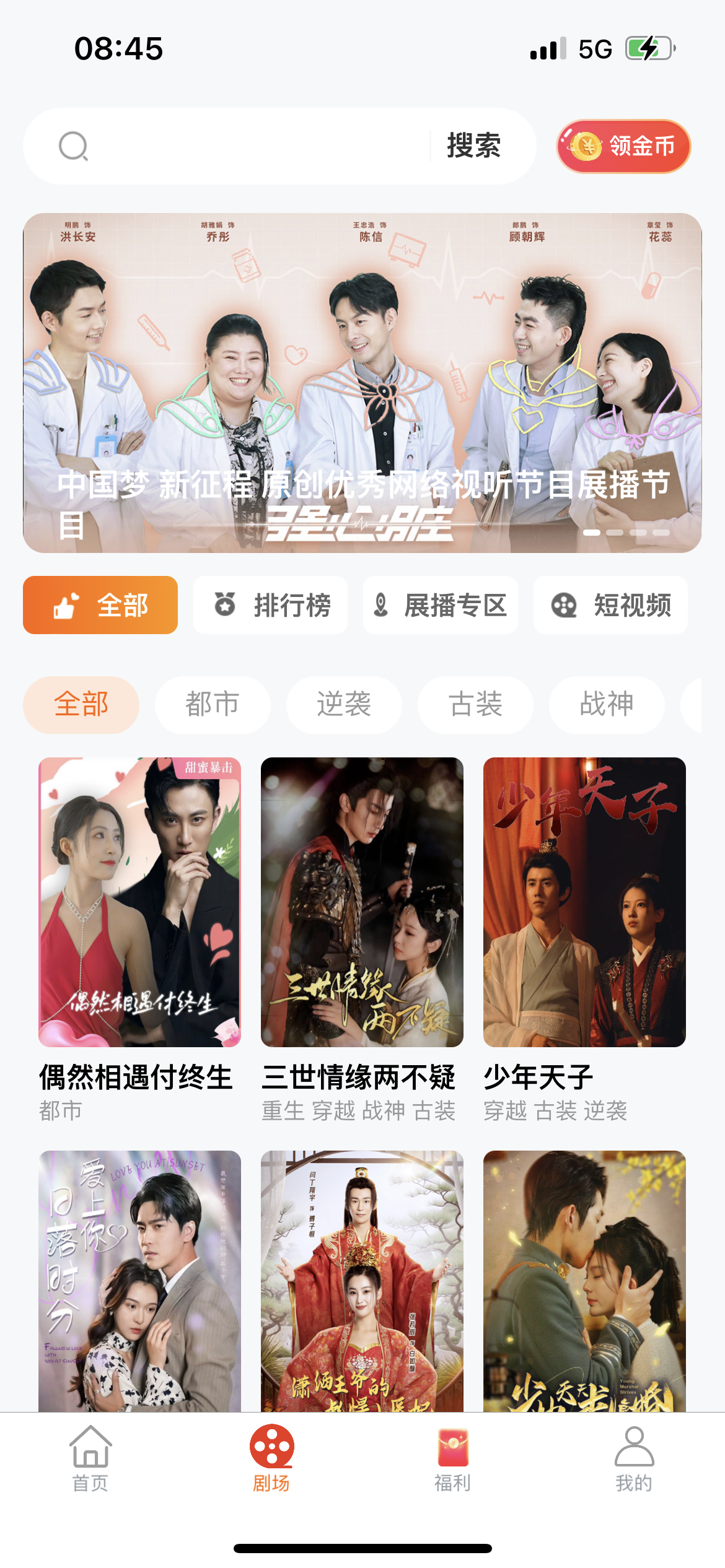Open the 我的 profile tab
The image size is (725, 1568).
click(x=634, y=1458)
